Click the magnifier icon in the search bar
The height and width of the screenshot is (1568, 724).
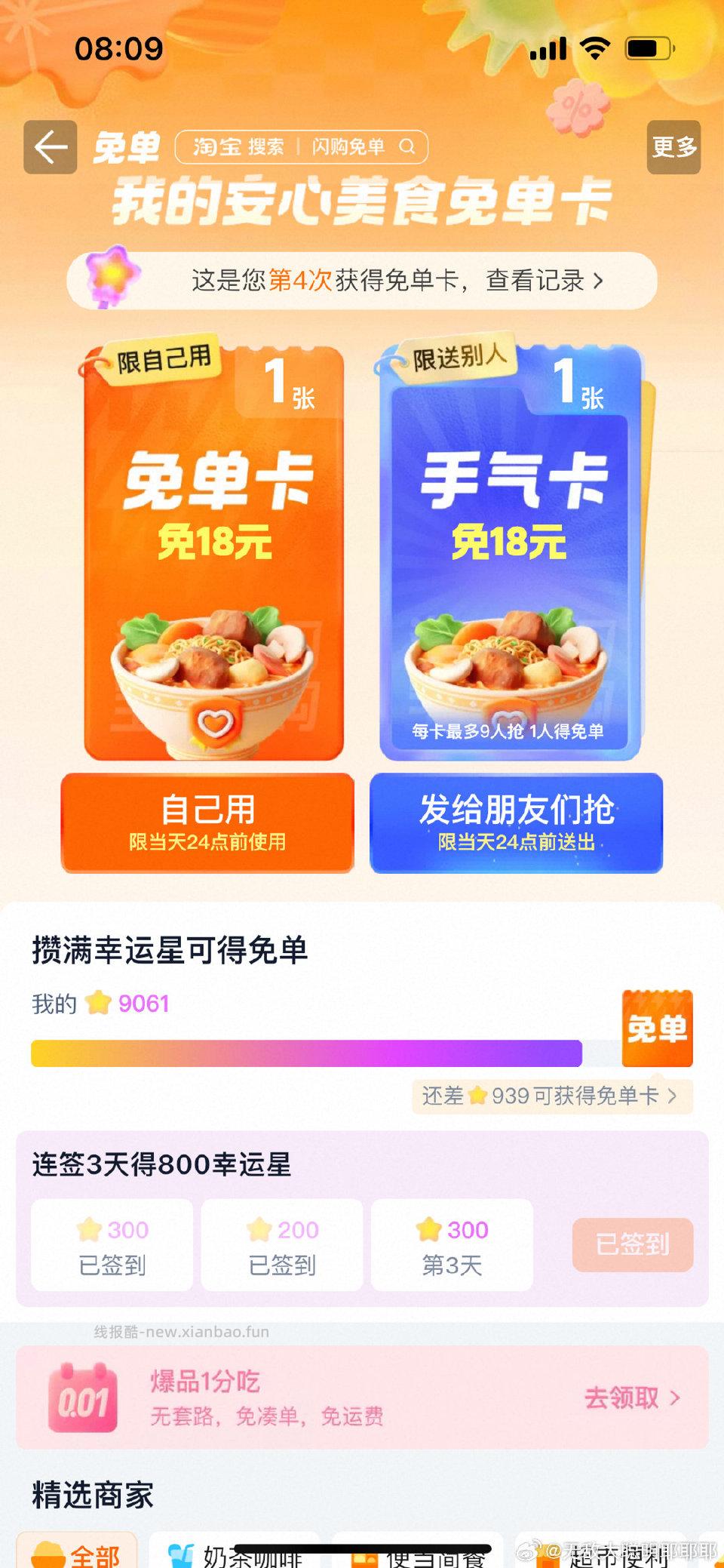point(408,146)
